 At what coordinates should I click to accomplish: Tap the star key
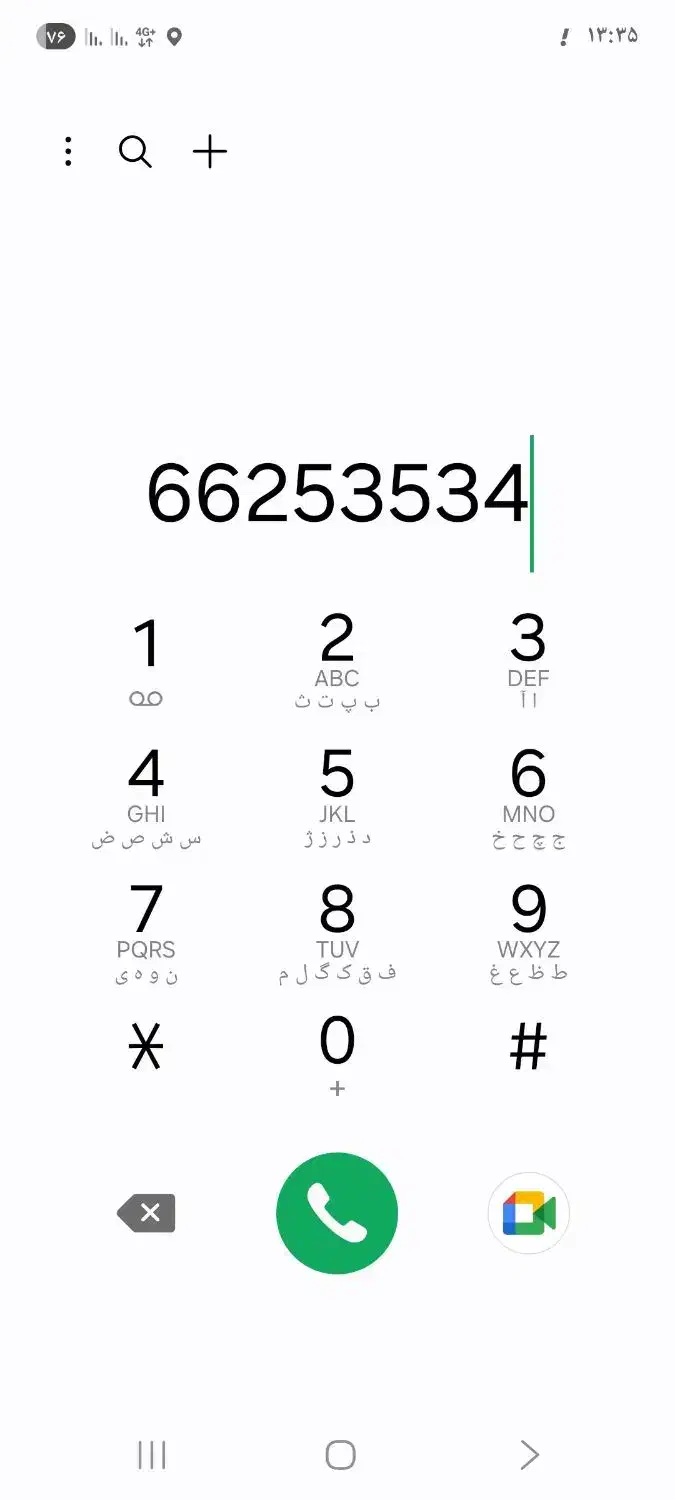146,1048
